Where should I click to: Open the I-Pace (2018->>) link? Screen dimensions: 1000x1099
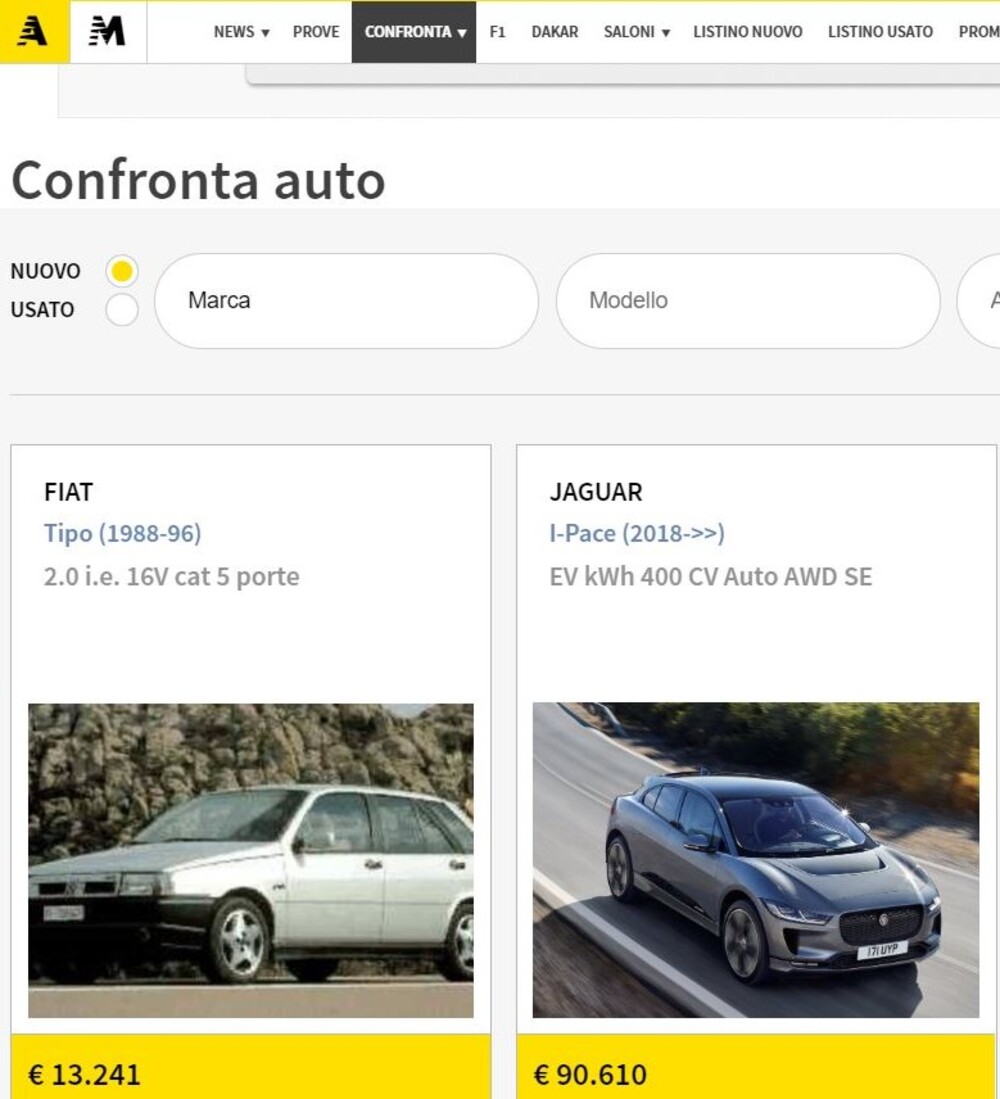(636, 533)
